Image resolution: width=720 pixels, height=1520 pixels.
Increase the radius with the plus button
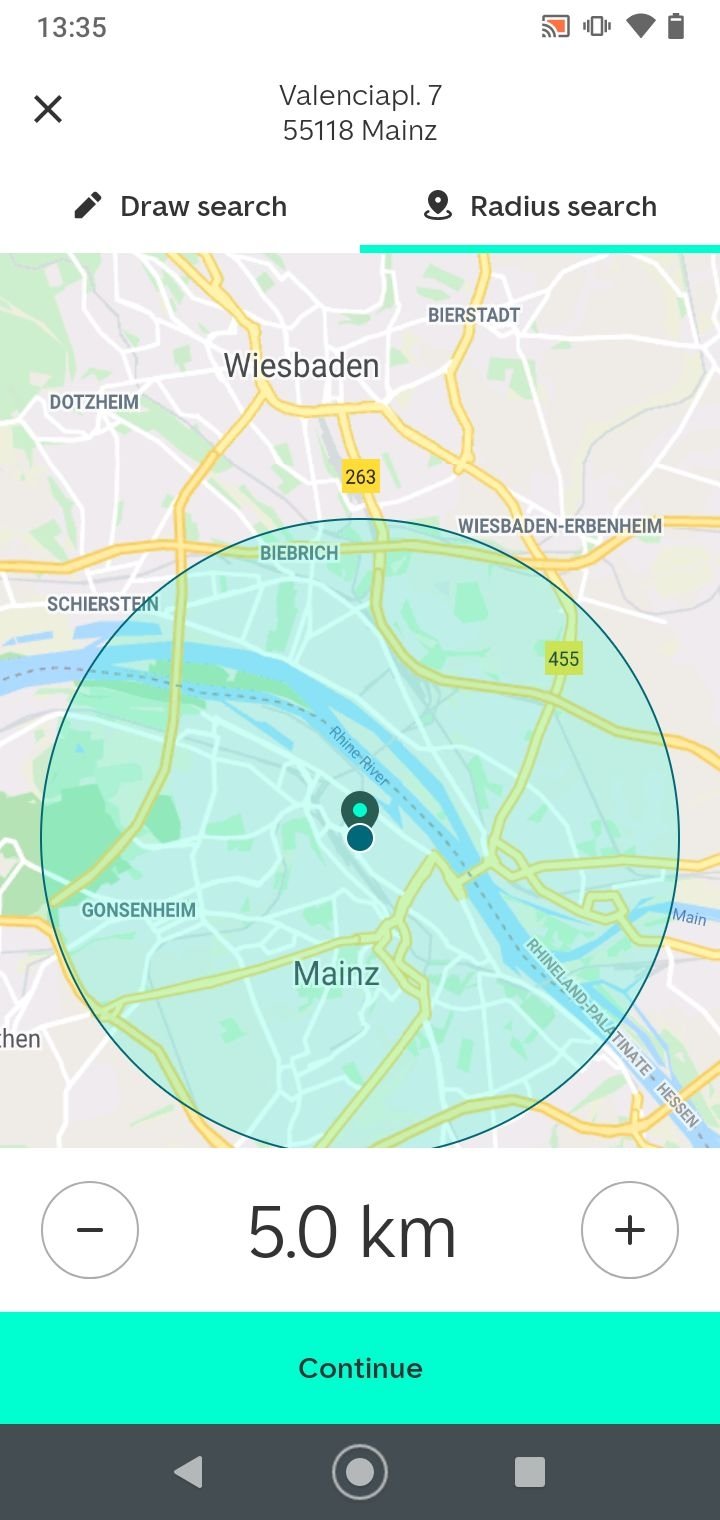(x=630, y=1230)
